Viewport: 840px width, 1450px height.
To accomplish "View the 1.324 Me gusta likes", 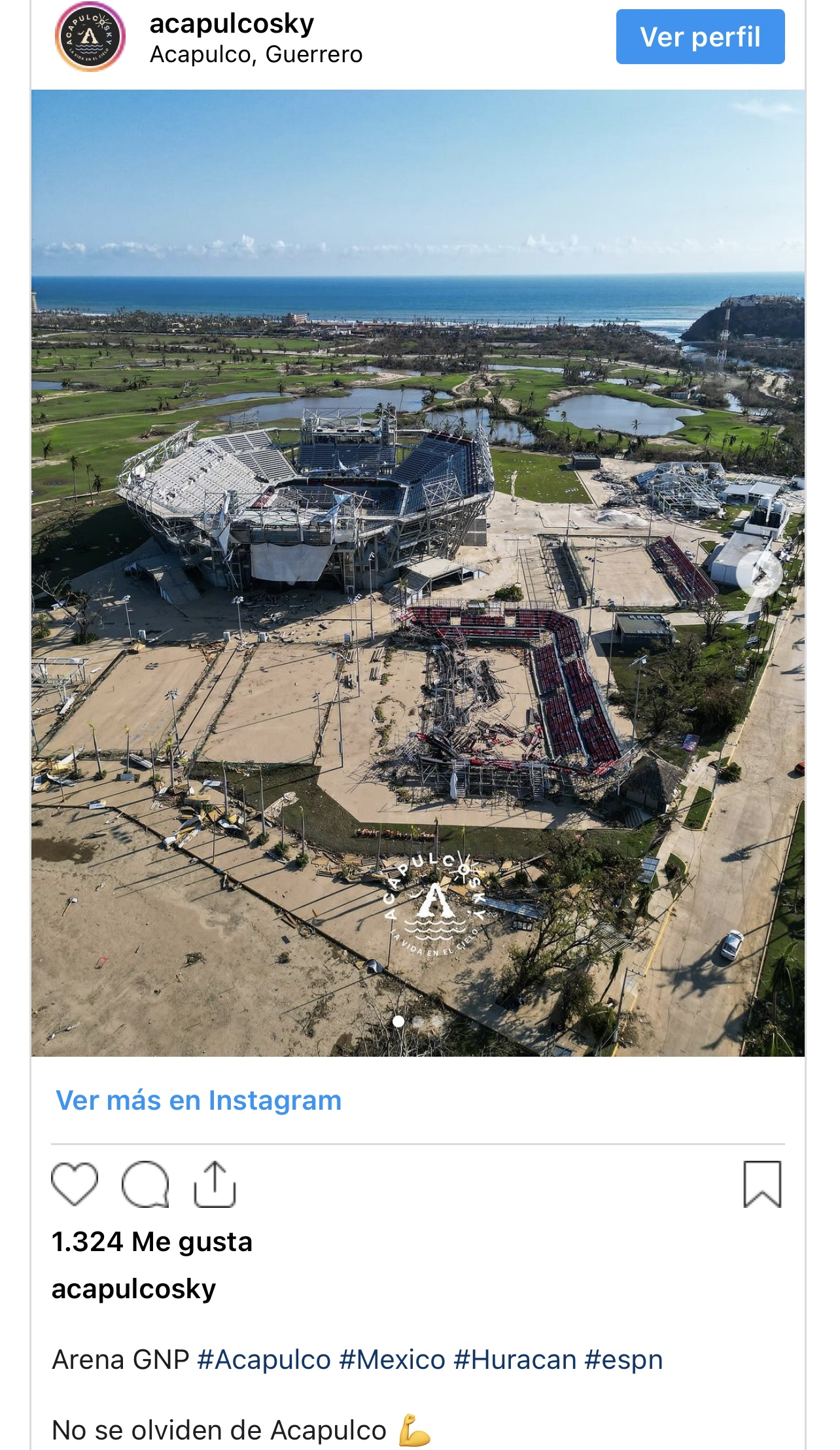I will pos(152,1241).
